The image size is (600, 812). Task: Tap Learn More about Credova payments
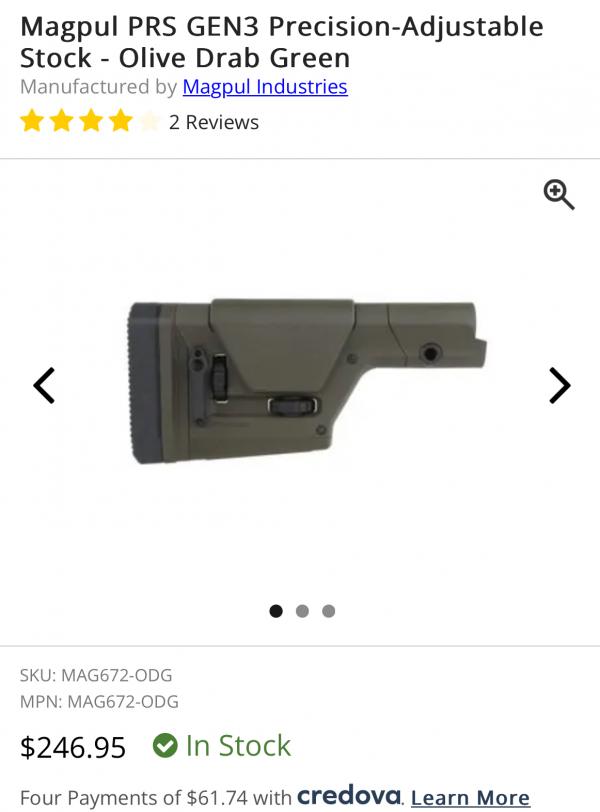[470, 797]
